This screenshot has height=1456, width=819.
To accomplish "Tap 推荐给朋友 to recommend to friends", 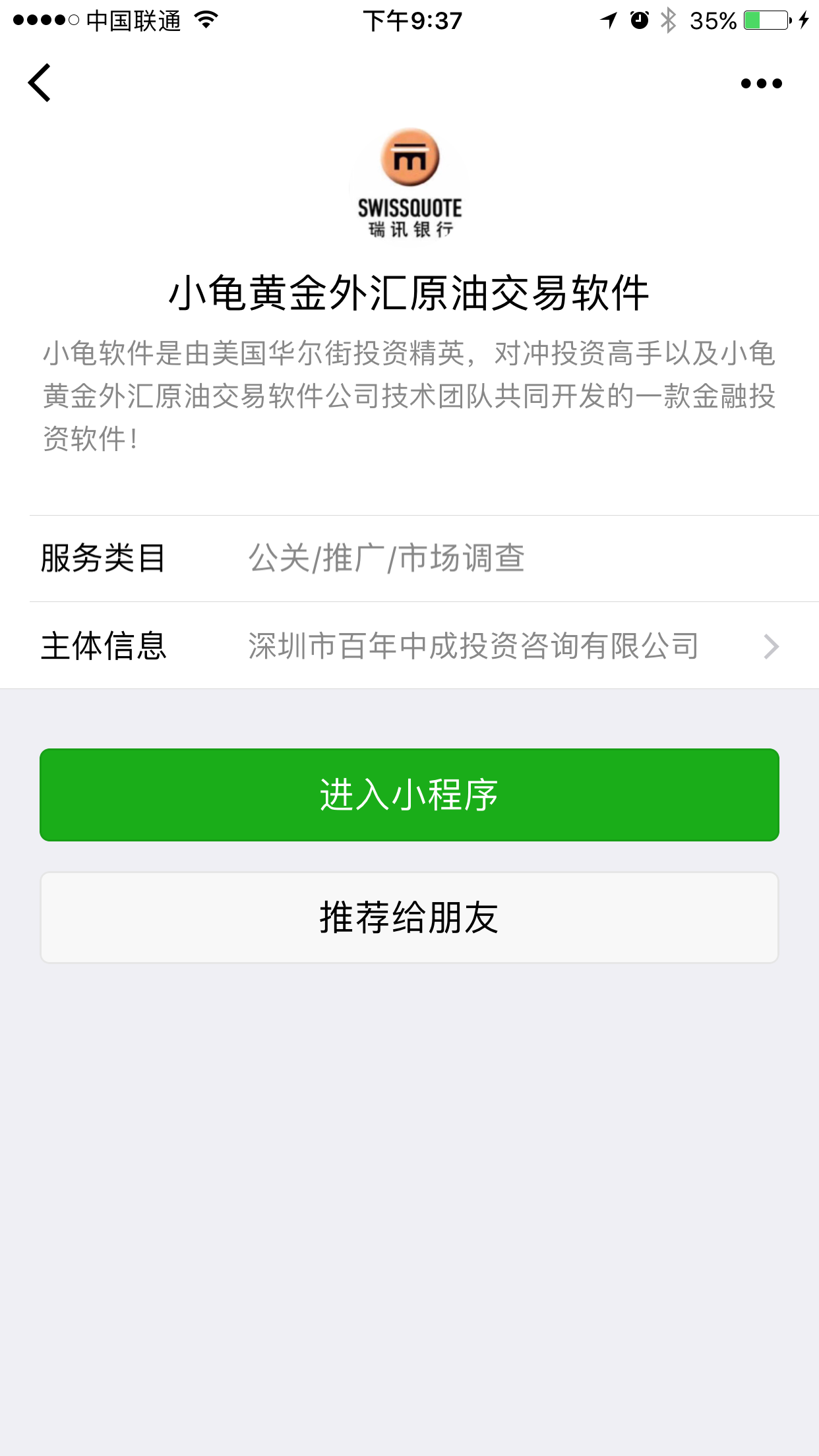I will [409, 917].
